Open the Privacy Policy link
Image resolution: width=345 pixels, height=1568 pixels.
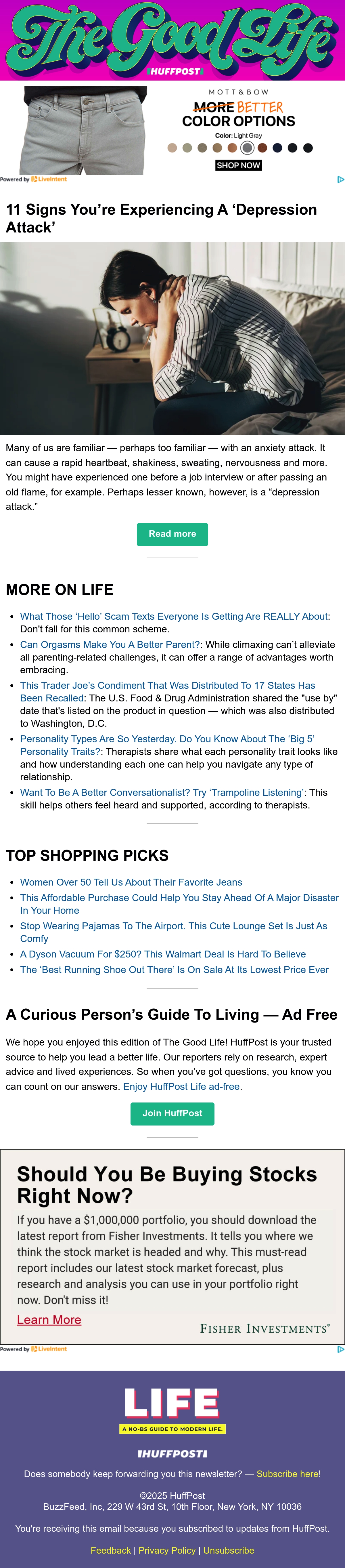pos(167,1550)
